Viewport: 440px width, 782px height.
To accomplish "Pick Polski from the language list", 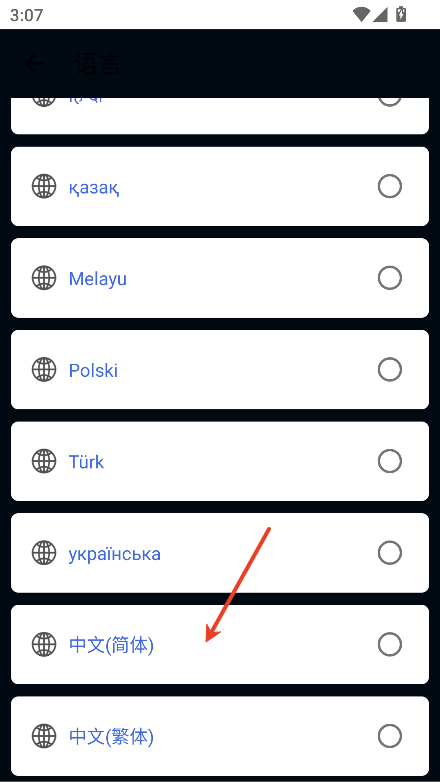I will tap(220, 370).
